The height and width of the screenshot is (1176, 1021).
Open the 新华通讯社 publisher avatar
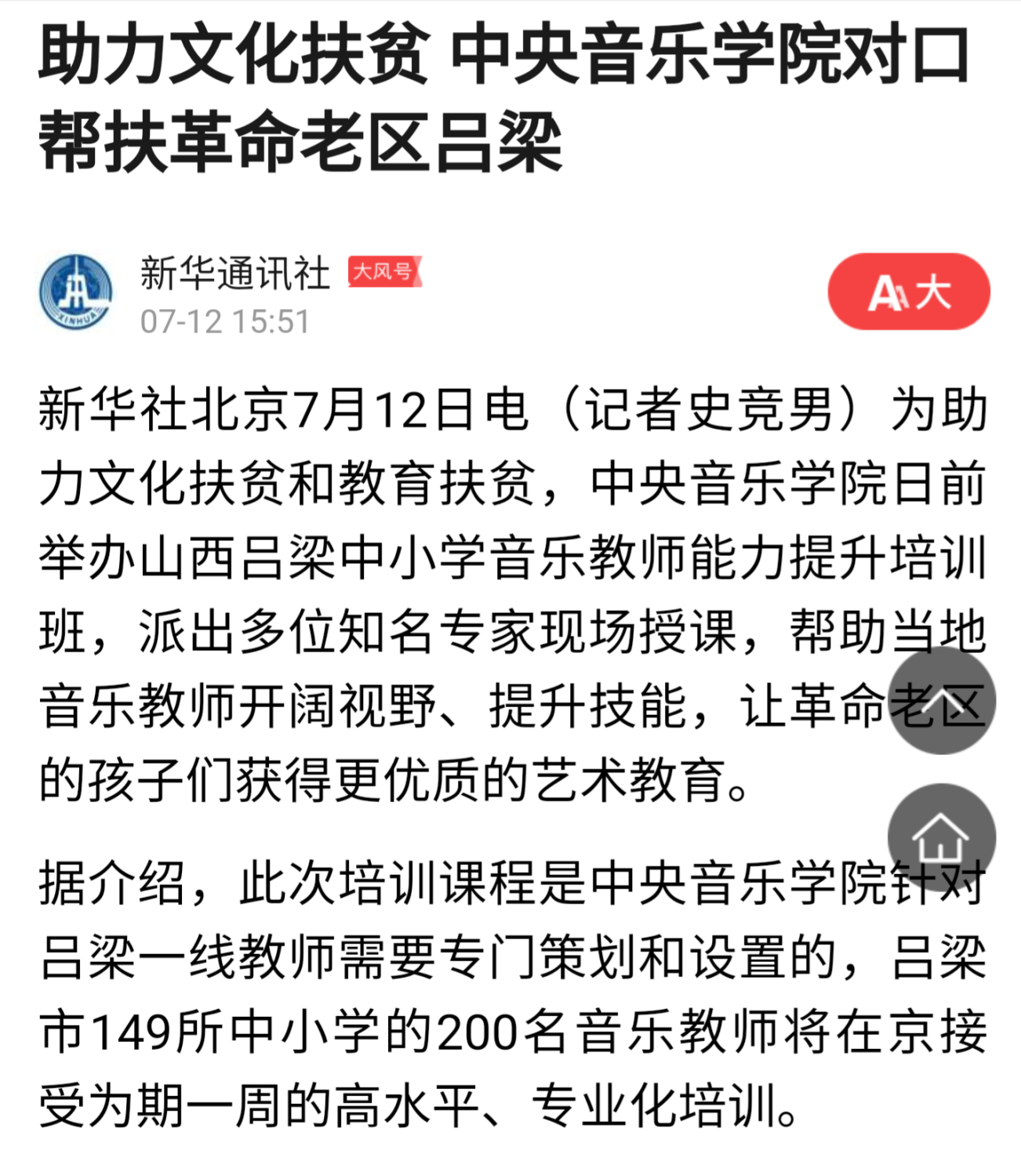click(x=76, y=292)
